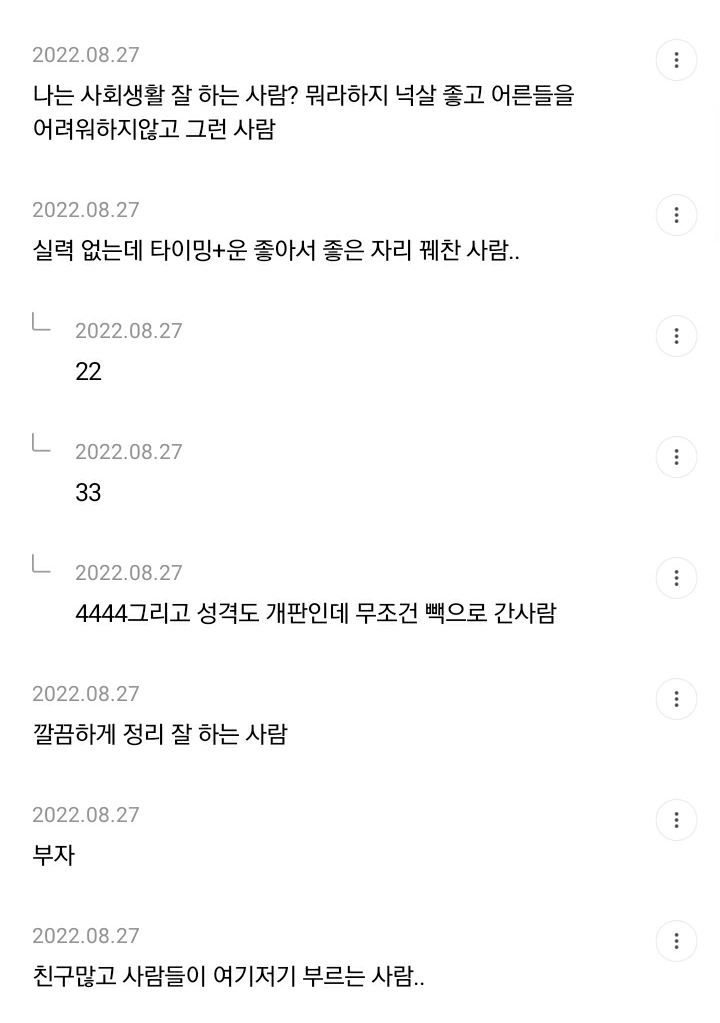
Task: Tap the more options icon on the '부자' comment
Action: [676, 819]
